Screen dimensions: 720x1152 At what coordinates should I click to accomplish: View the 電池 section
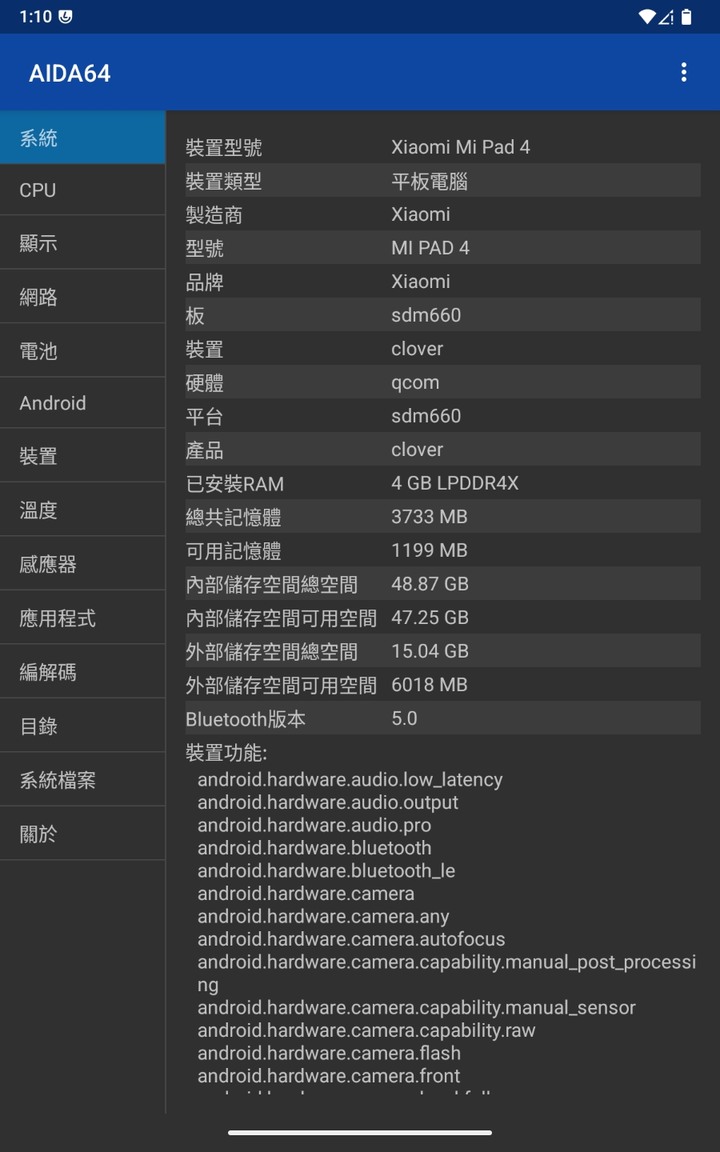click(x=82, y=350)
